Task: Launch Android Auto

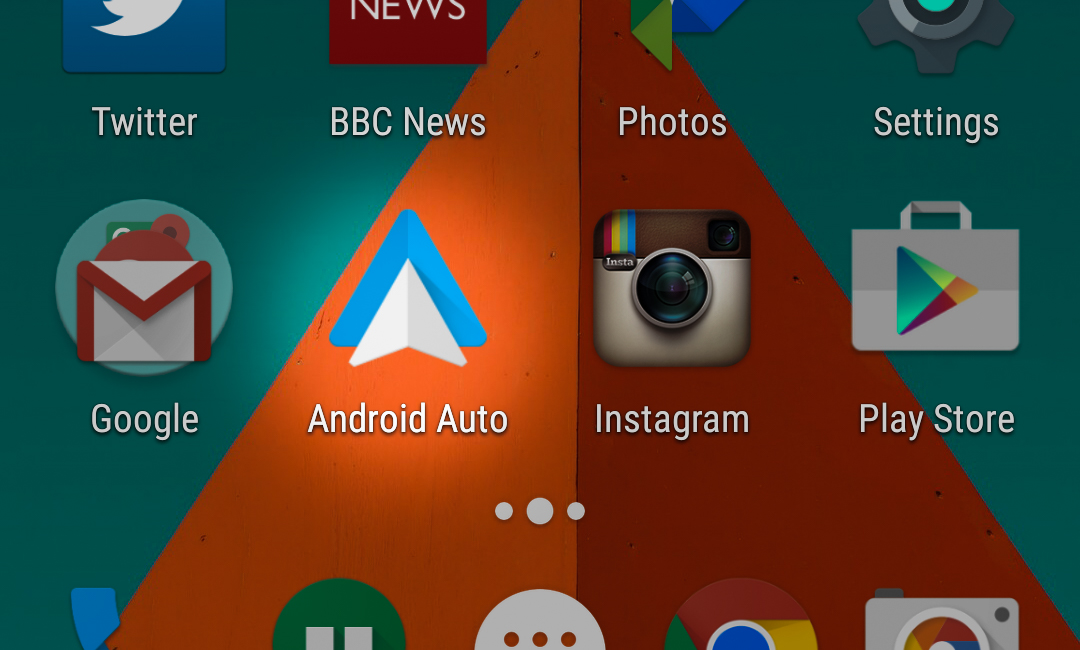Action: [408, 290]
